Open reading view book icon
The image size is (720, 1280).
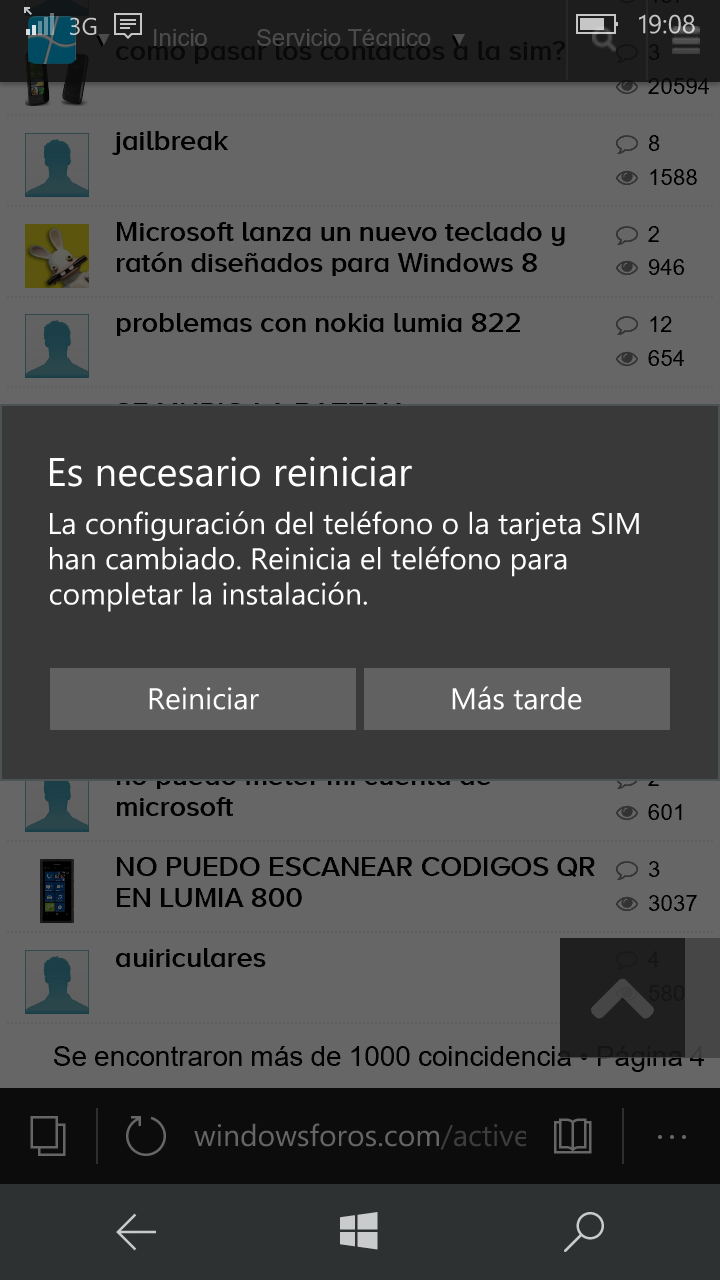coord(572,1136)
